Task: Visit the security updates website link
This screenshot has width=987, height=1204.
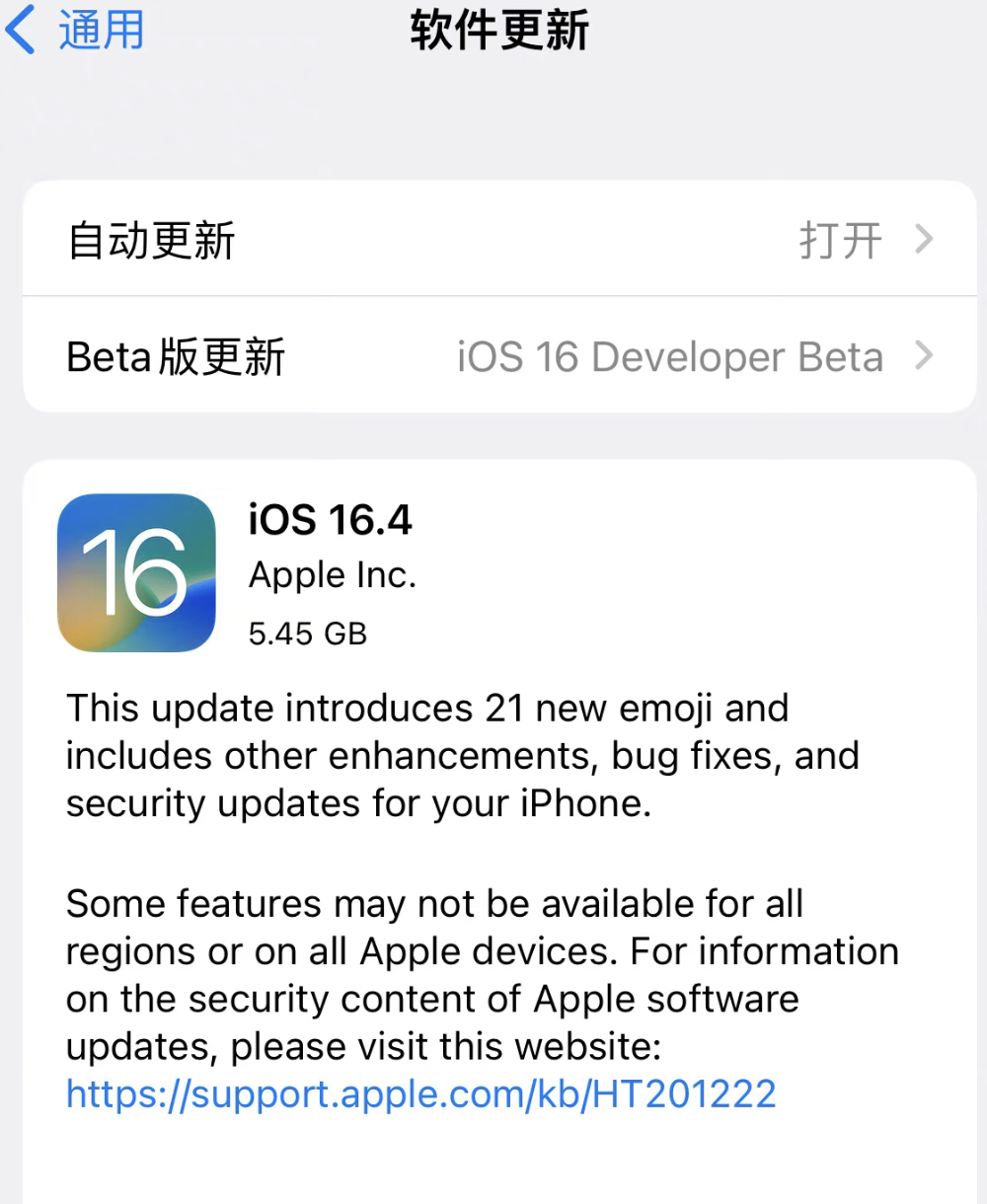Action: 421,1093
